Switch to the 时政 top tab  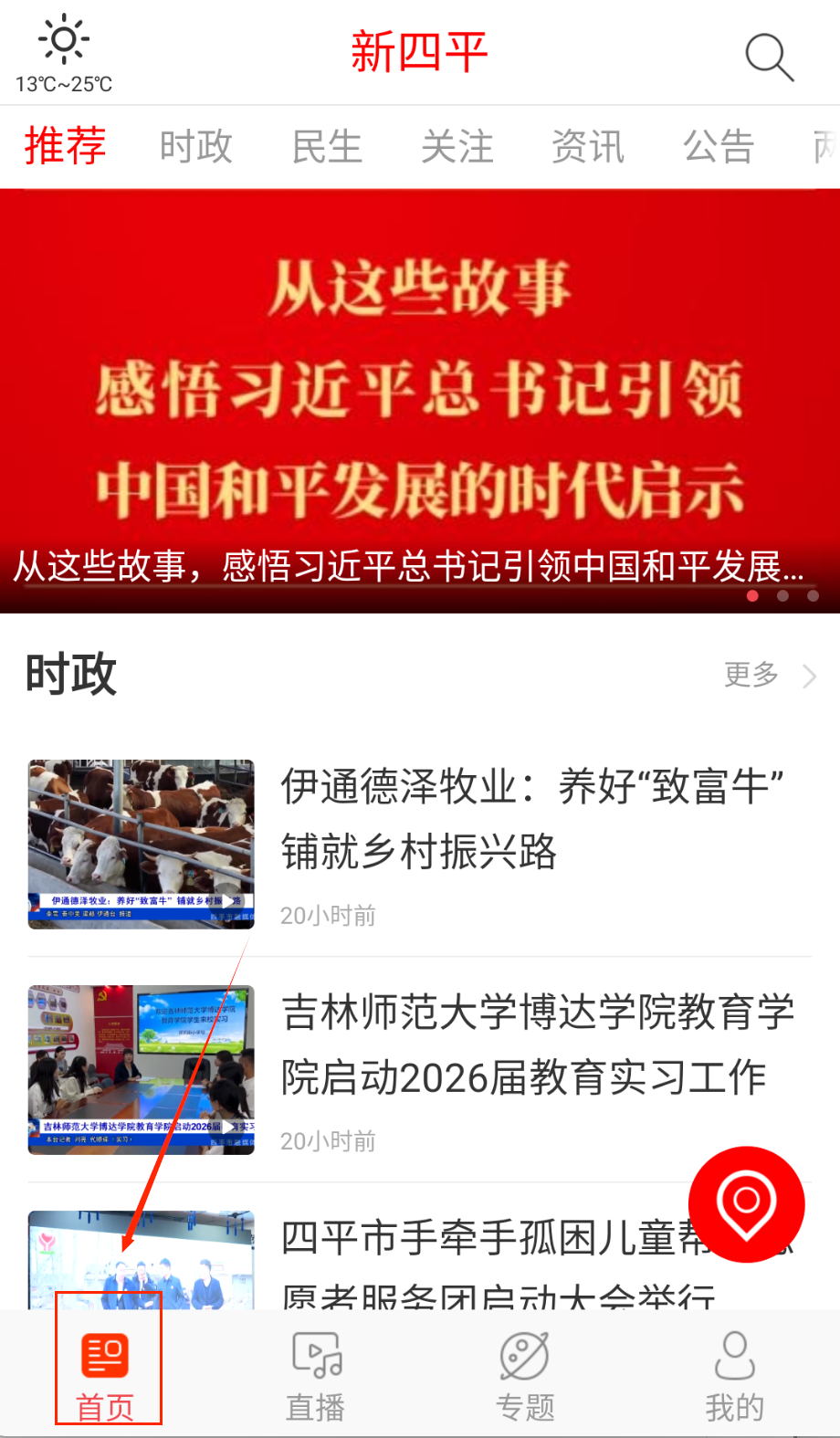[195, 147]
